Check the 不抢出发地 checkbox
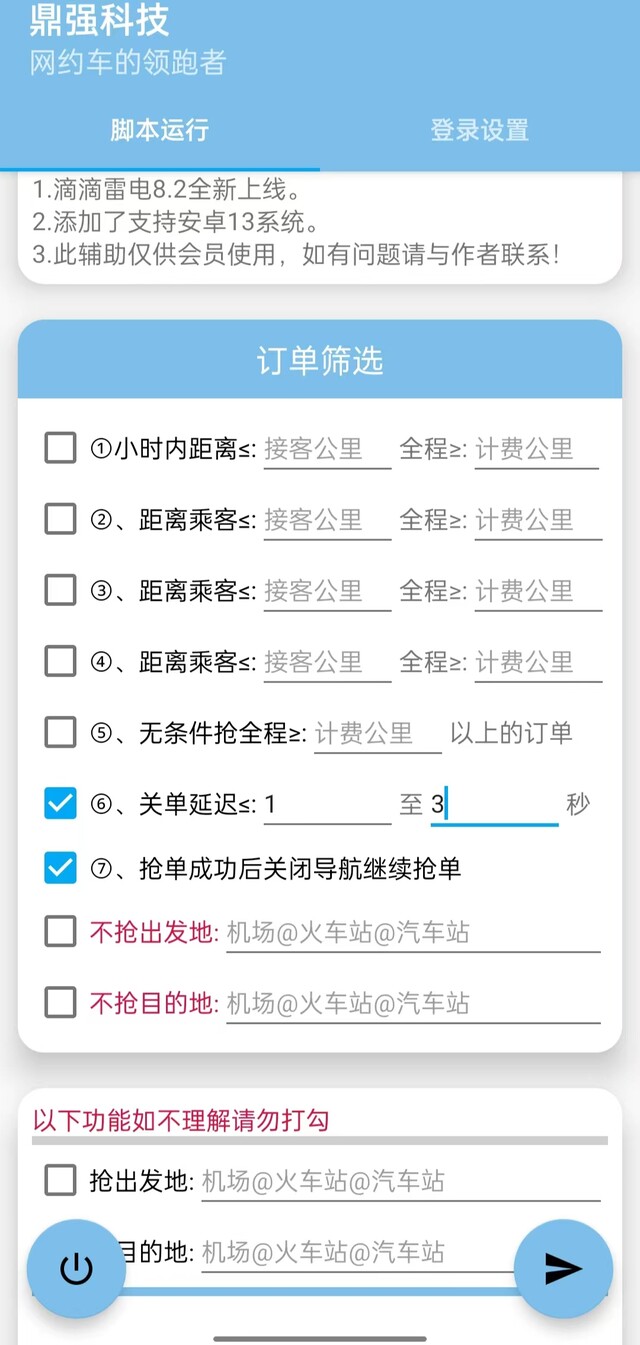This screenshot has width=640, height=1345. click(x=60, y=932)
